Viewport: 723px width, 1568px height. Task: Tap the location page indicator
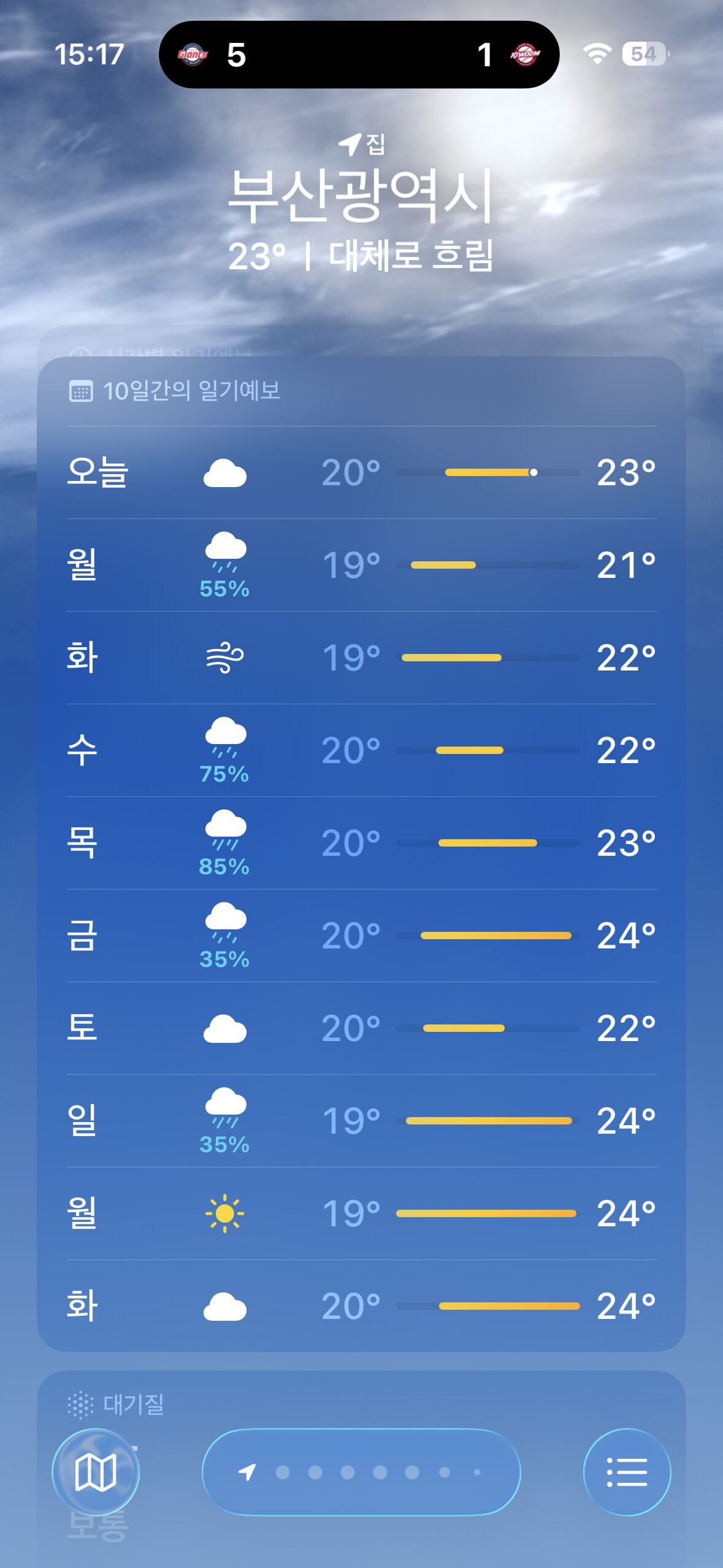point(361,1472)
